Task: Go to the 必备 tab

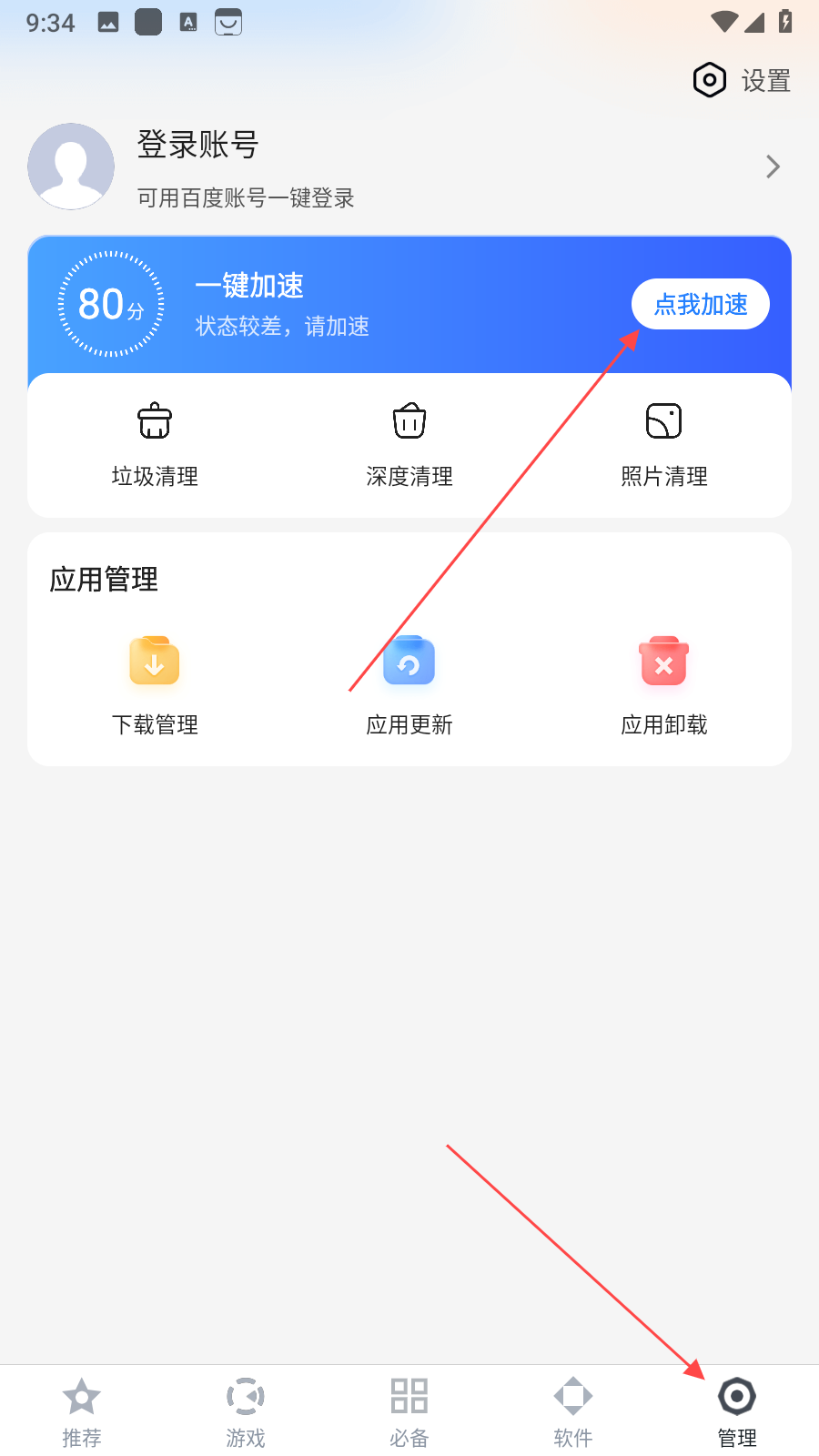Action: click(x=409, y=1410)
